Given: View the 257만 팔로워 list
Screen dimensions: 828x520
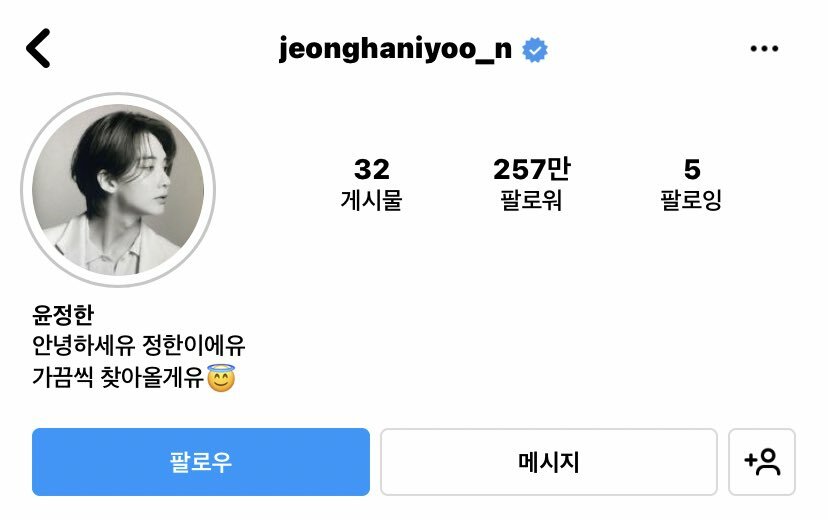Looking at the screenshot, I should click(x=531, y=184).
